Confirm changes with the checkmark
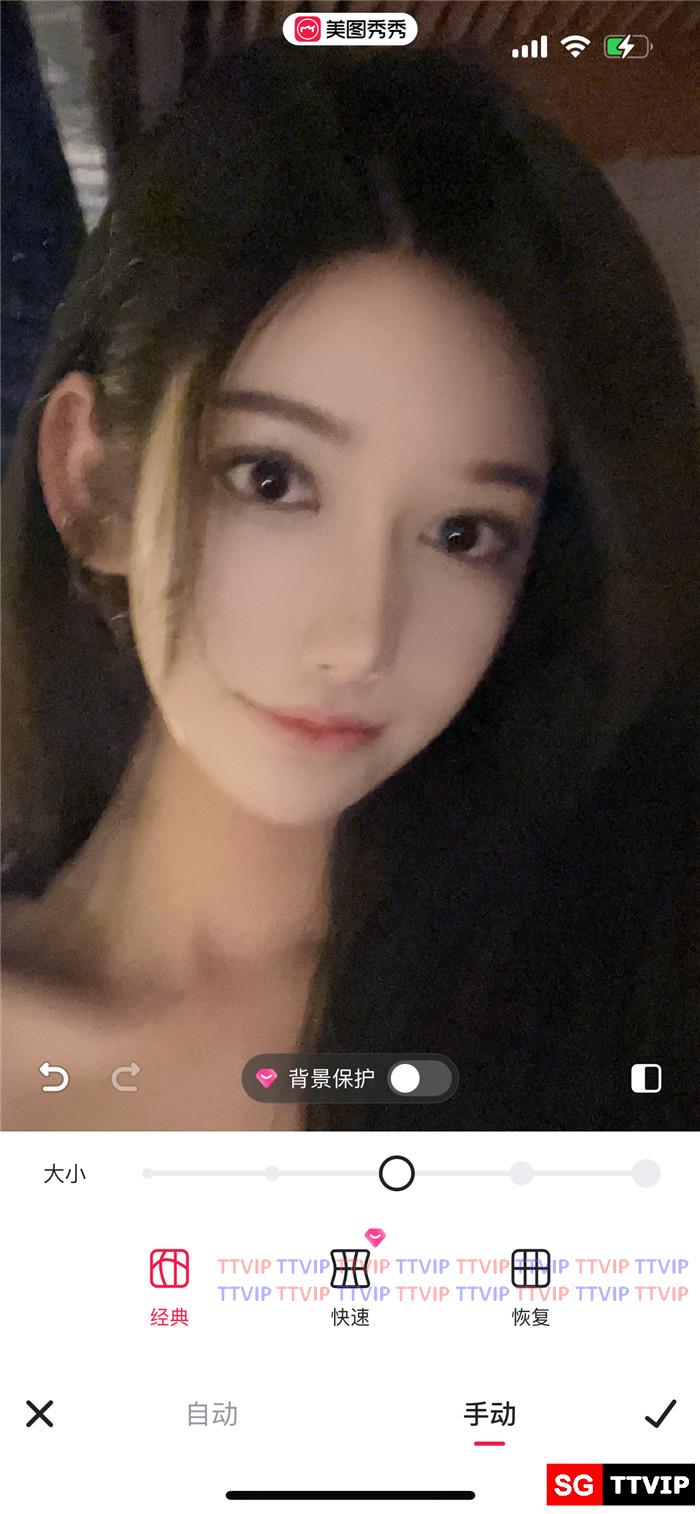The height and width of the screenshot is (1514, 700). [x=660, y=1414]
